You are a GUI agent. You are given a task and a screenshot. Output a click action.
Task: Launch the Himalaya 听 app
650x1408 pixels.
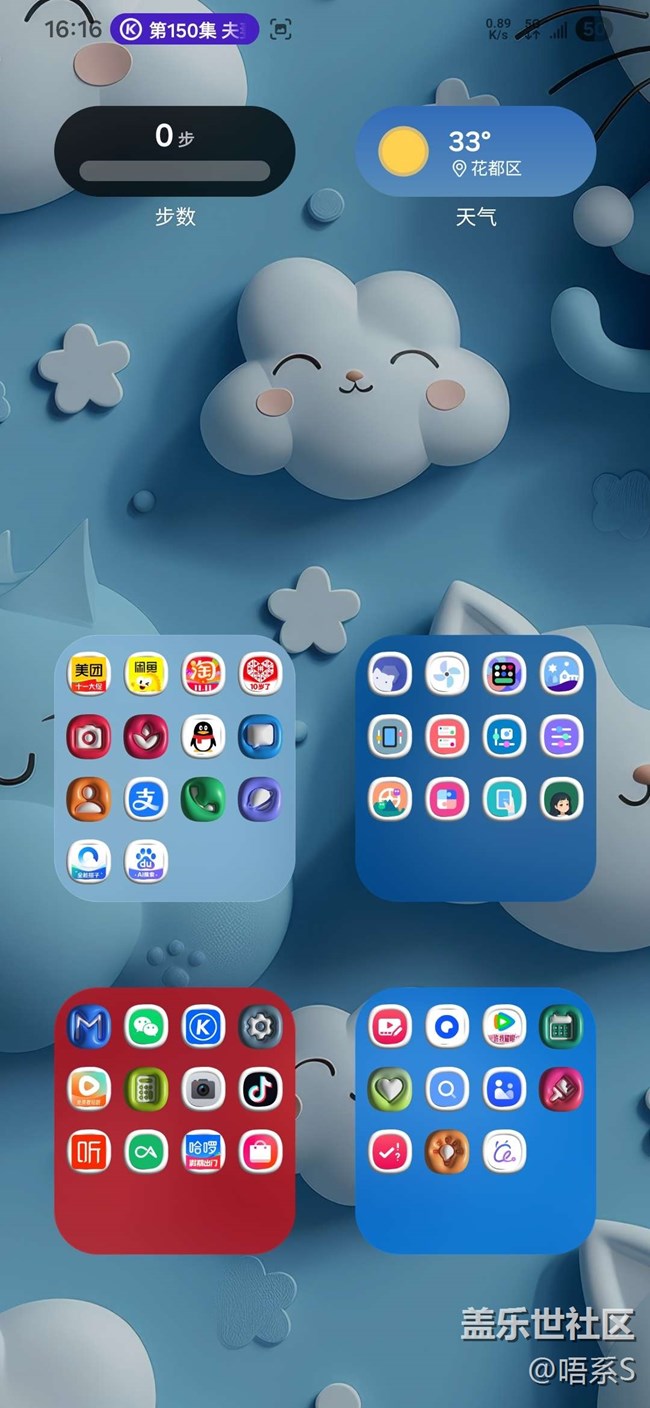[88, 1151]
